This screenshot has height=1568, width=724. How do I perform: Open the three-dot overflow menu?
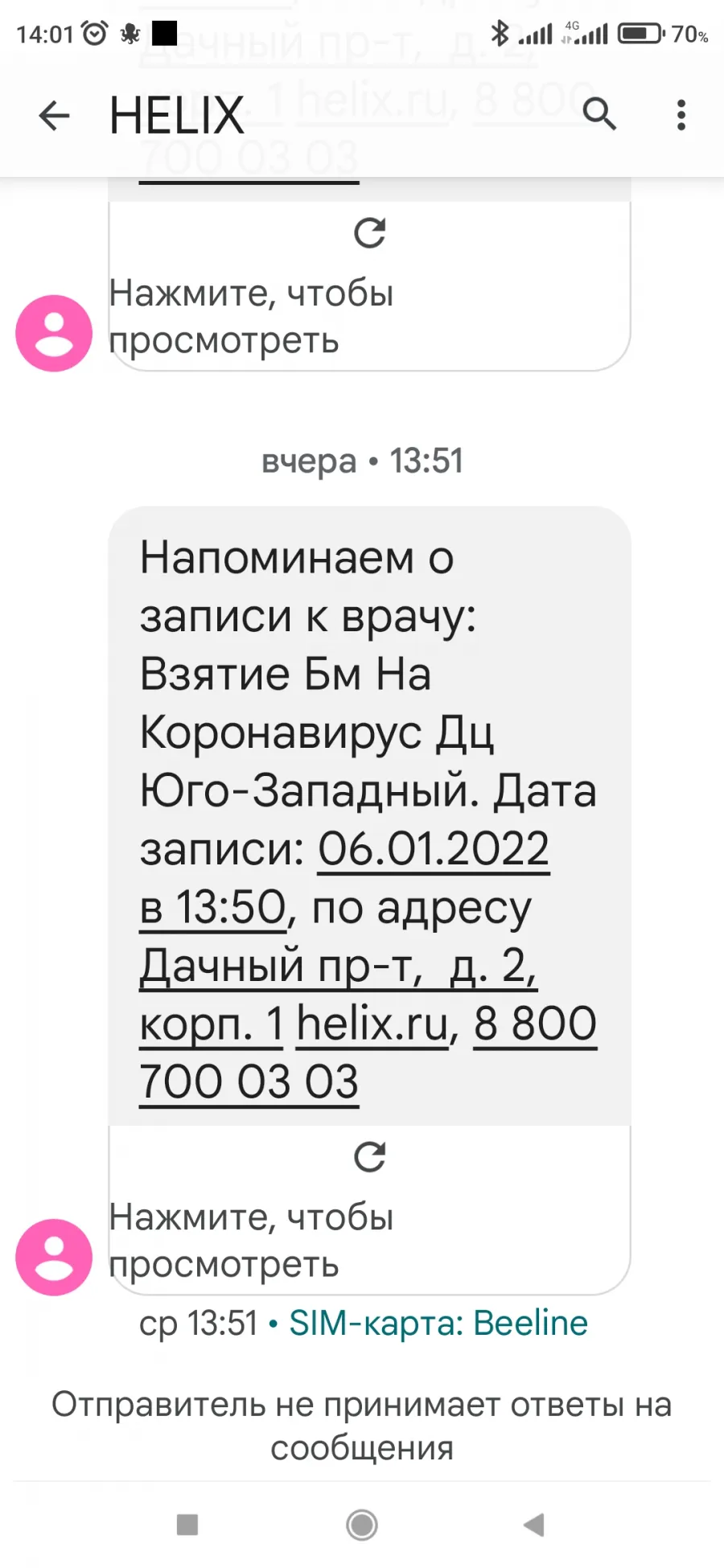pyautogui.click(x=681, y=115)
